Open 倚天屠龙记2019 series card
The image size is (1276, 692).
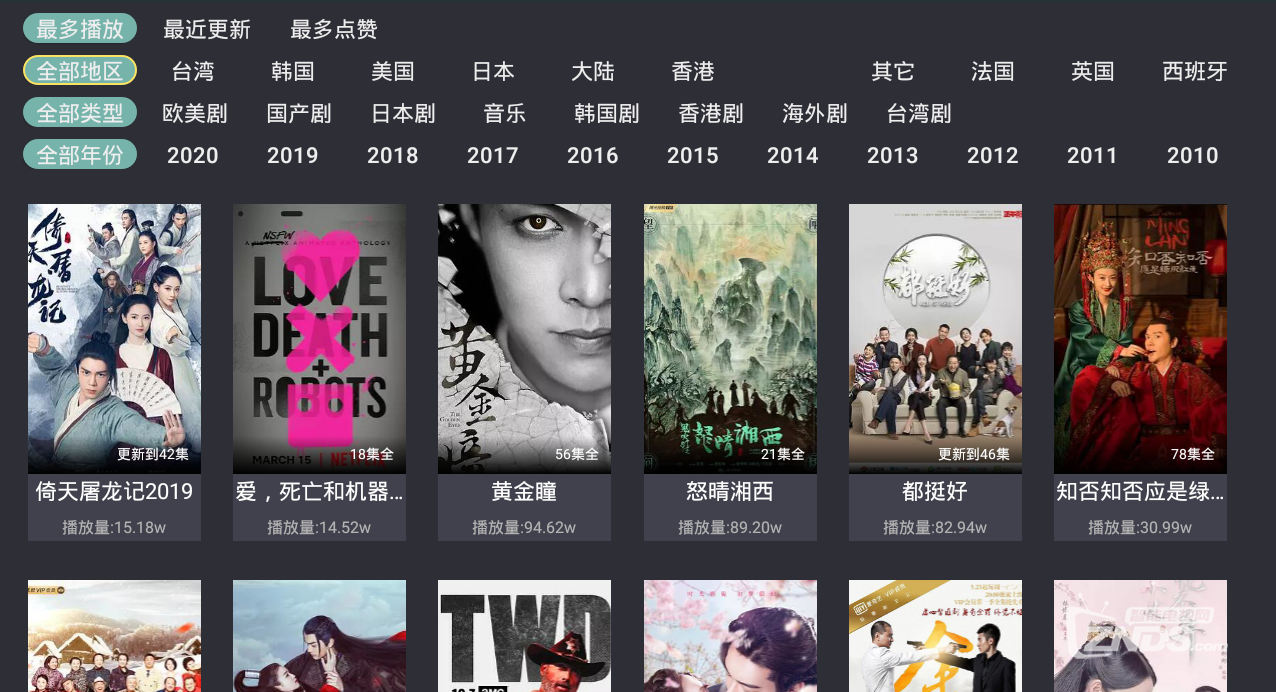pyautogui.click(x=114, y=340)
